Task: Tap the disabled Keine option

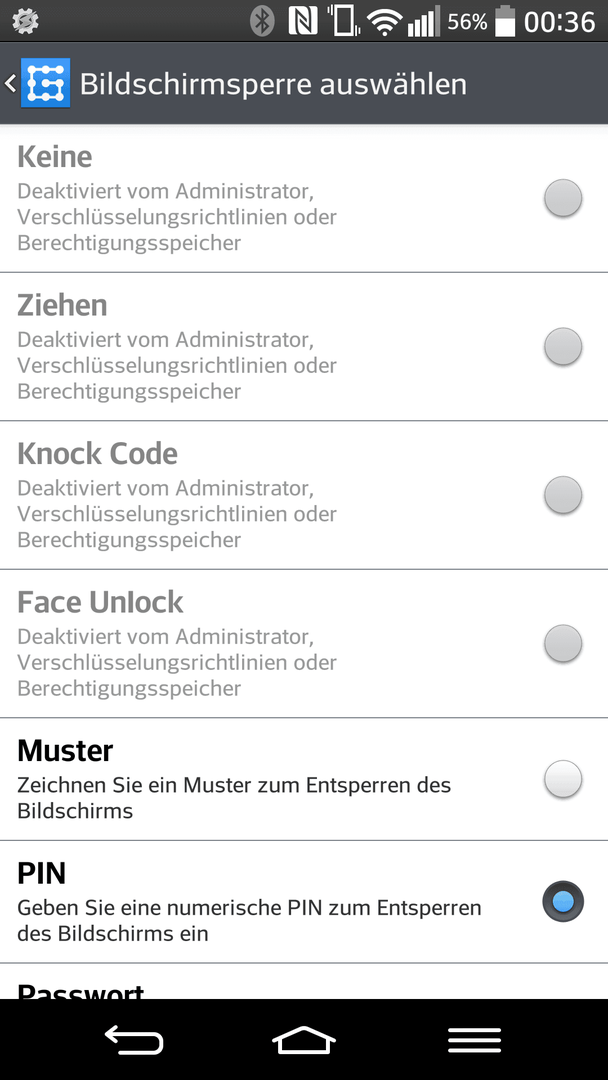Action: click(304, 198)
